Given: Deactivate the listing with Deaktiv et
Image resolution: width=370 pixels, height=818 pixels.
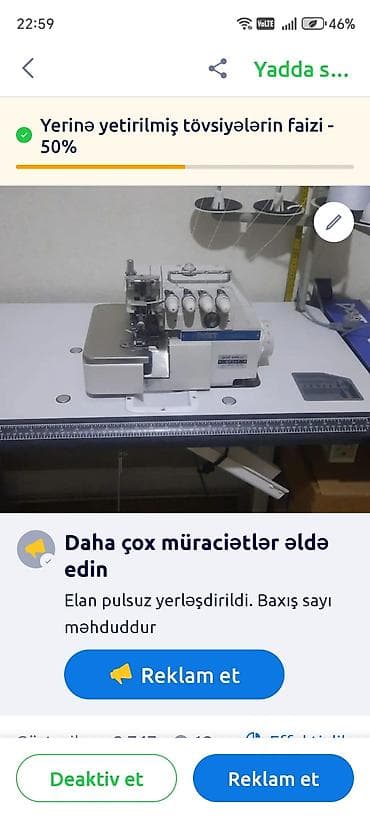Looking at the screenshot, I should (x=97, y=779).
